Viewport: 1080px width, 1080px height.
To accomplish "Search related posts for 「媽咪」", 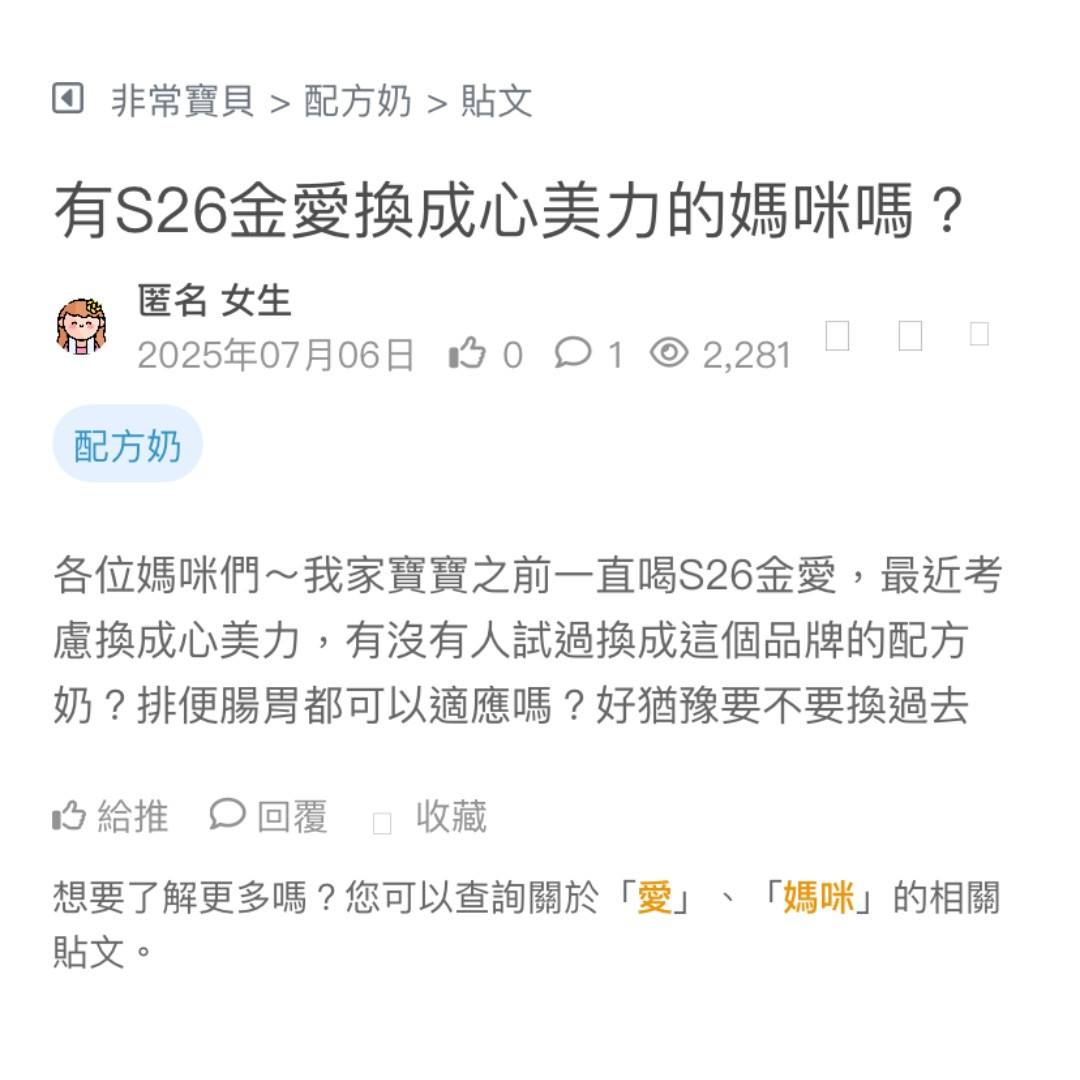I will 818,898.
